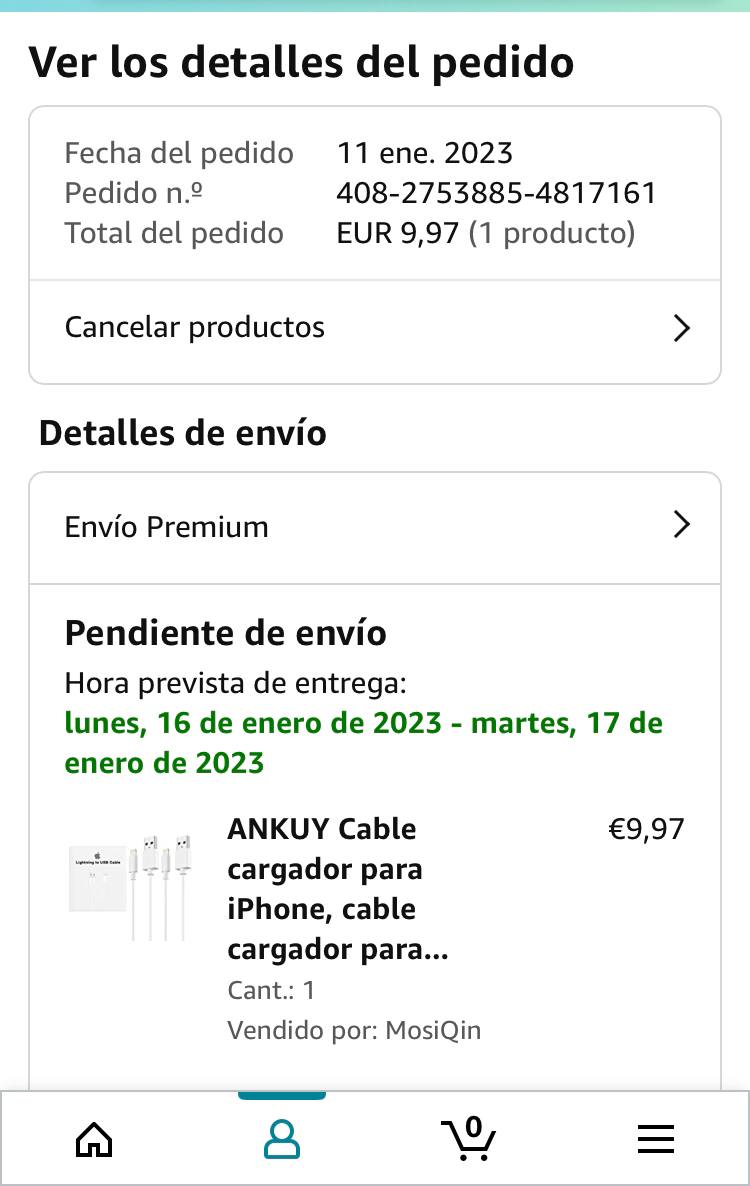750x1186 pixels.
Task: Open the hamburger menu tab
Action: [656, 1139]
